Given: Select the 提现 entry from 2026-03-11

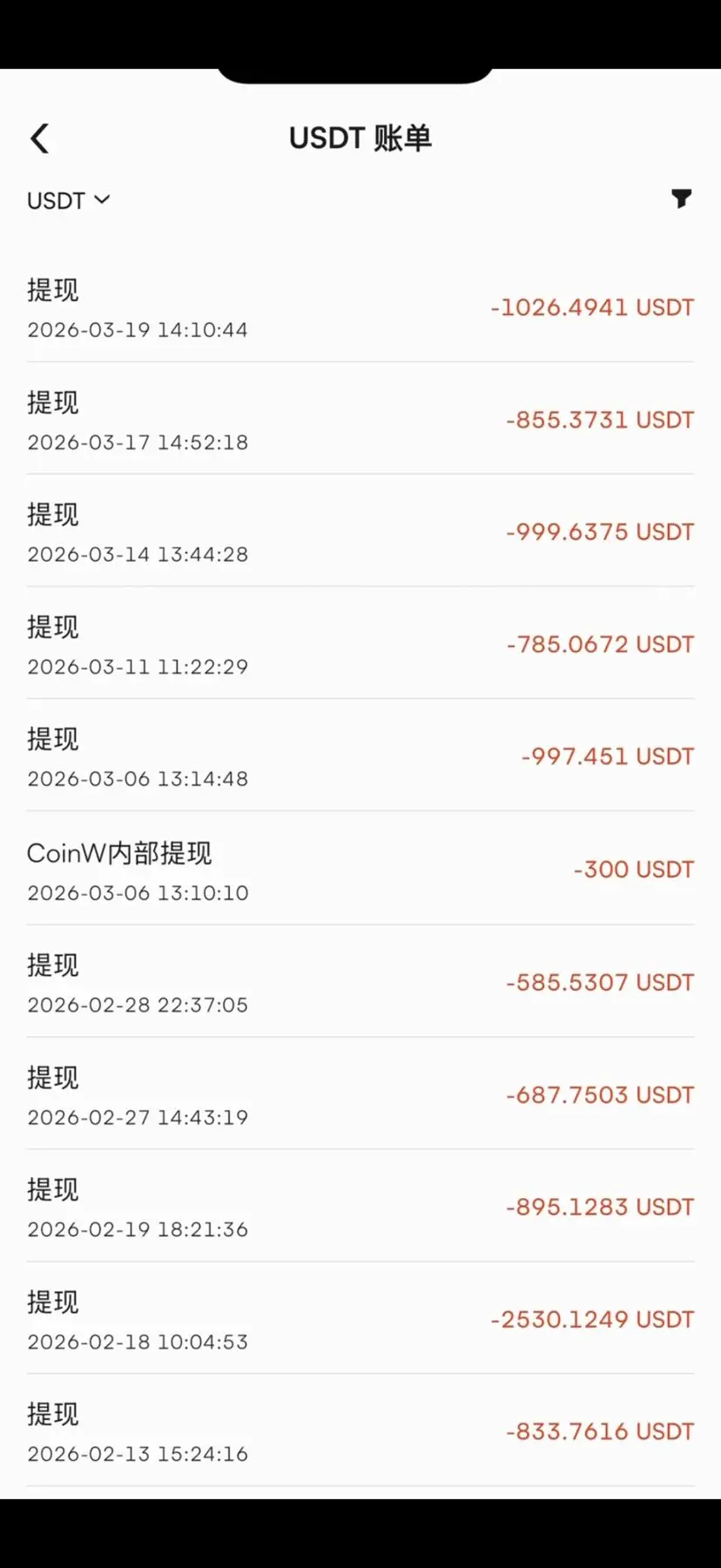Looking at the screenshot, I should (x=360, y=645).
